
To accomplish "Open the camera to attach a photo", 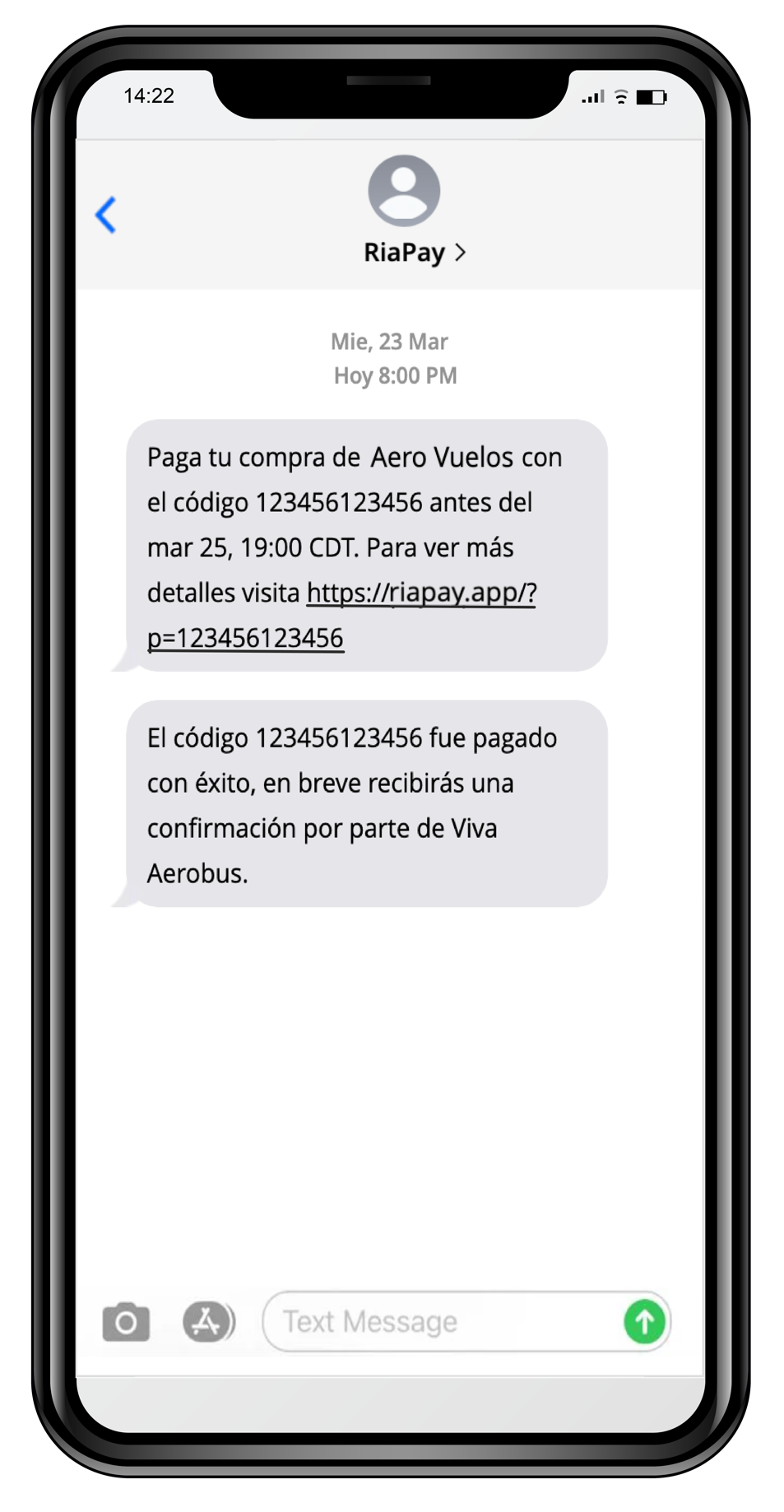I will click(x=126, y=1322).
